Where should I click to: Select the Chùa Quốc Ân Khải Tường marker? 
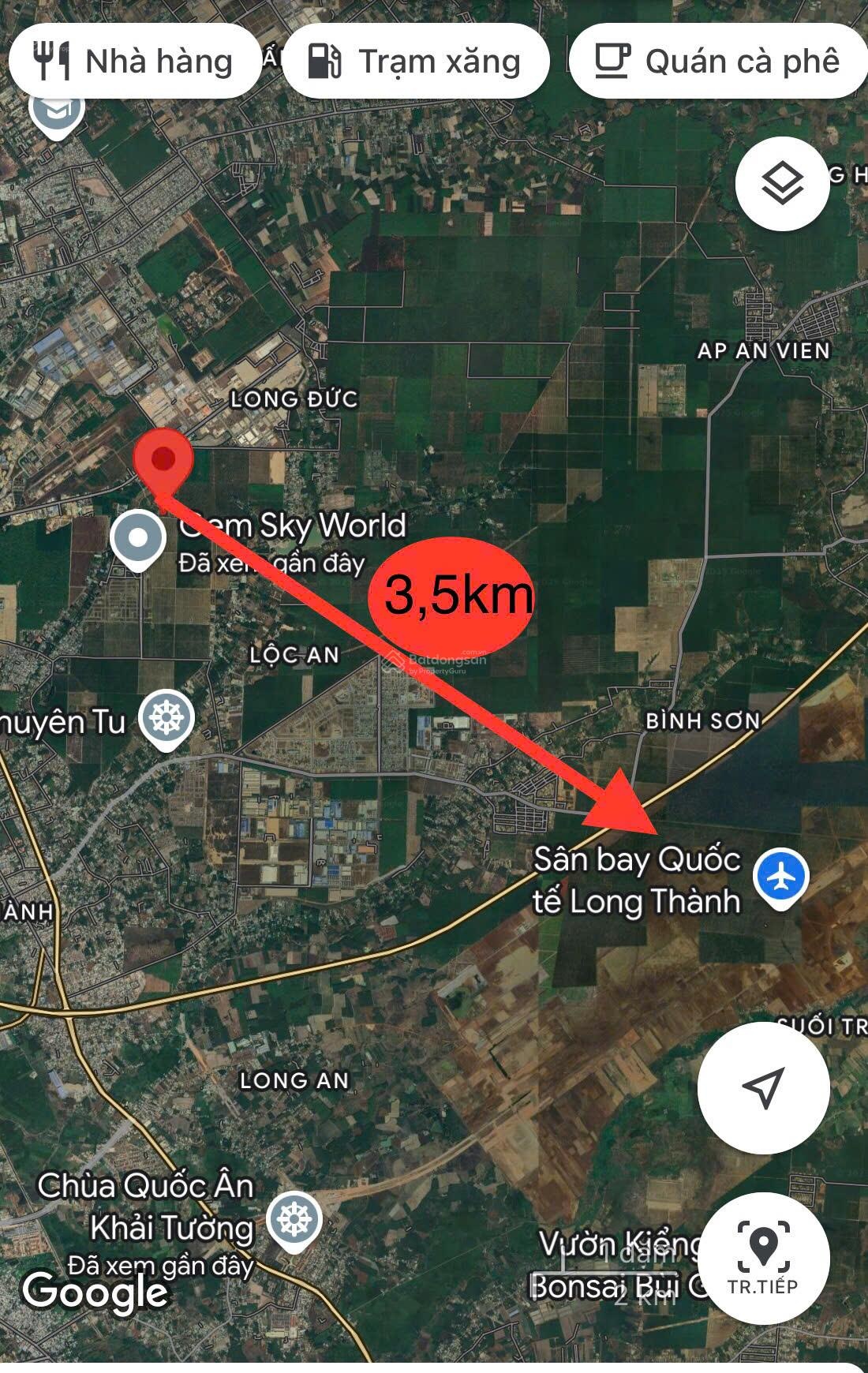294,1219
